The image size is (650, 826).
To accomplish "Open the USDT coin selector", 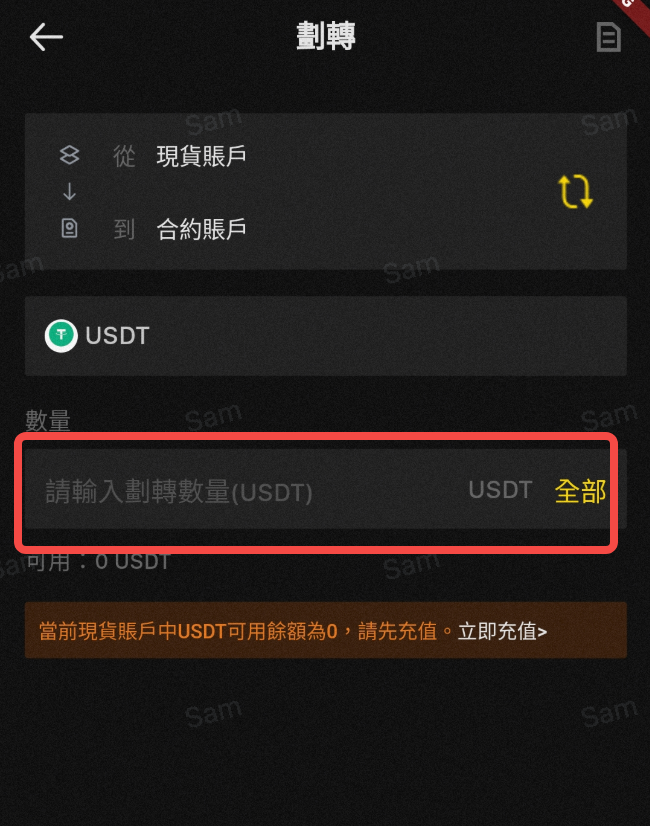I will [325, 336].
